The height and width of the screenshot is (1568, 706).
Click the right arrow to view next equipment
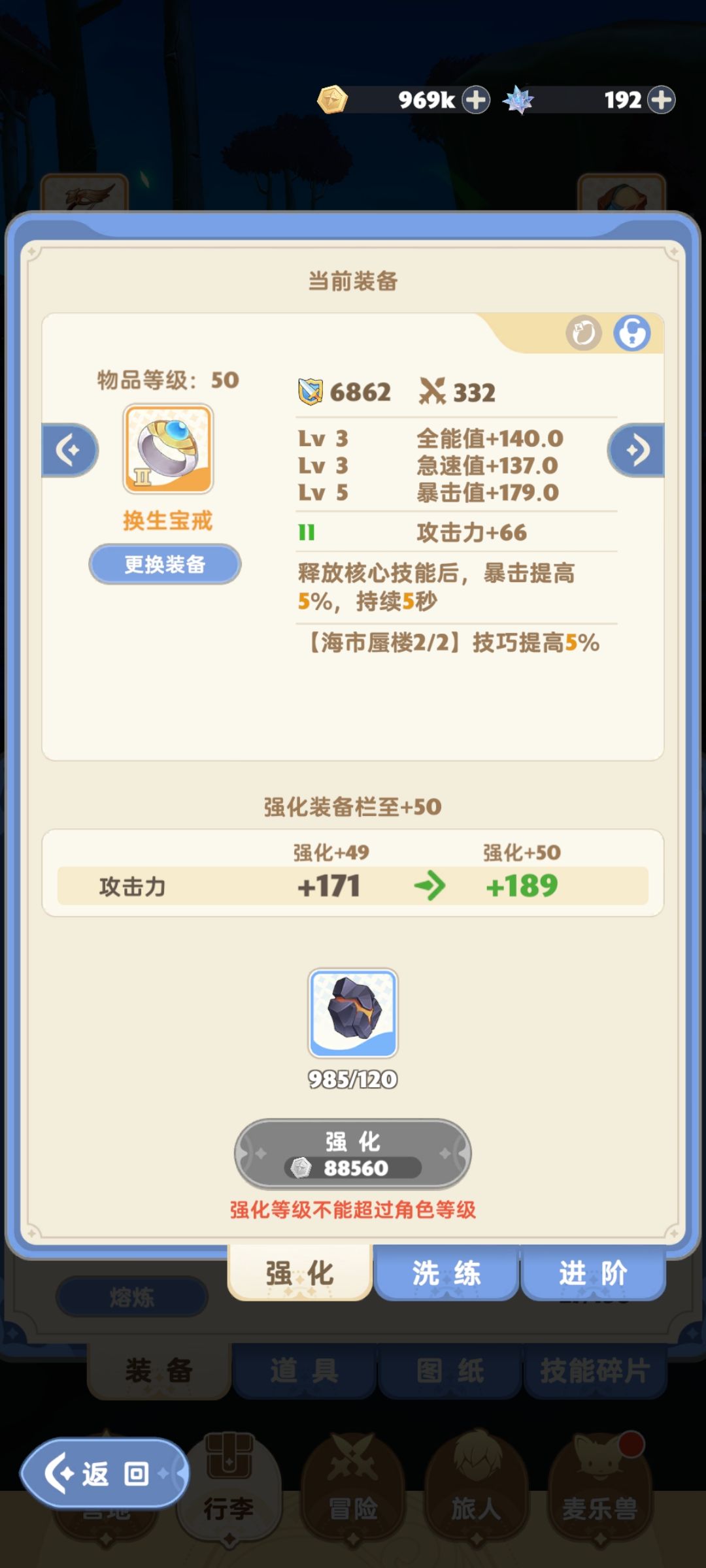(635, 449)
